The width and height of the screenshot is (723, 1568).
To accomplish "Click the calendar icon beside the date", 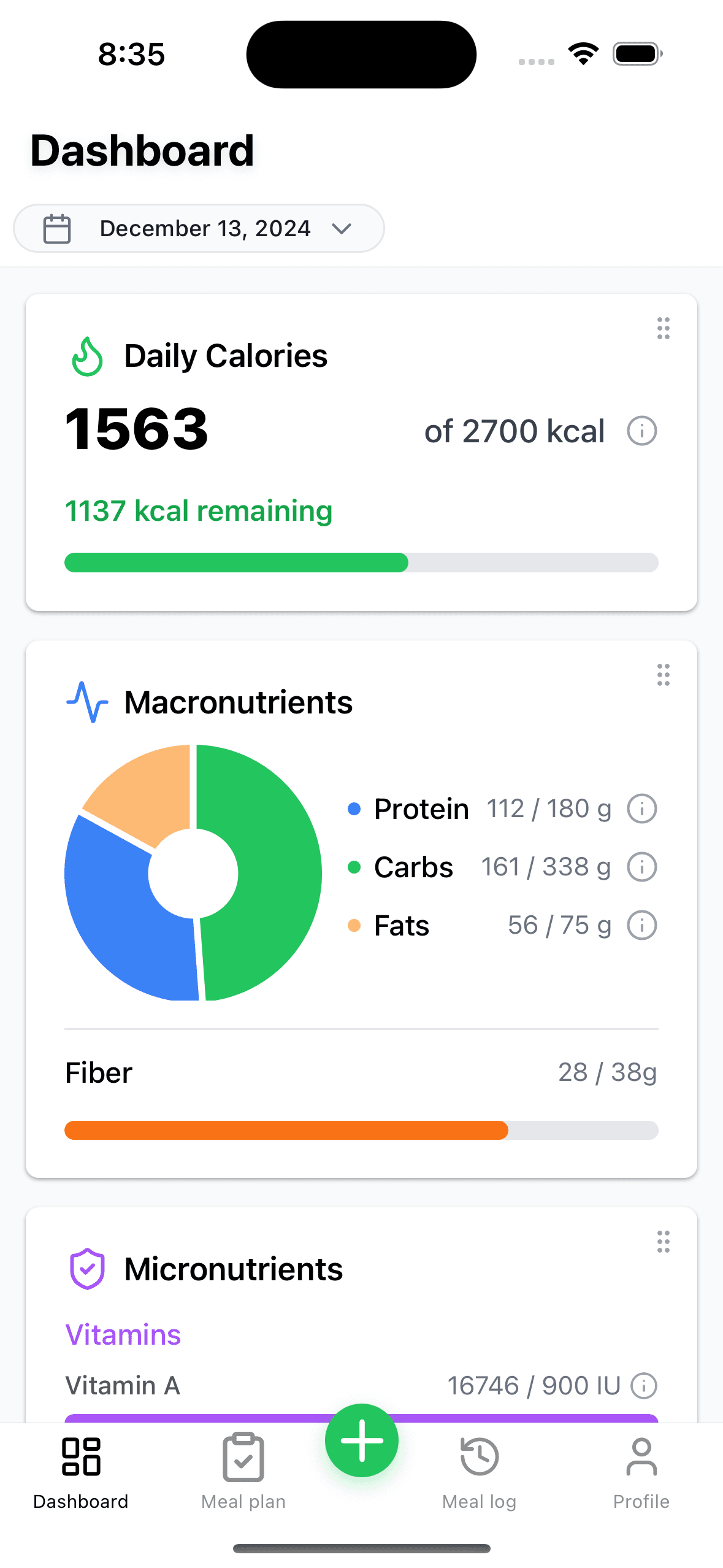I will tap(57, 228).
